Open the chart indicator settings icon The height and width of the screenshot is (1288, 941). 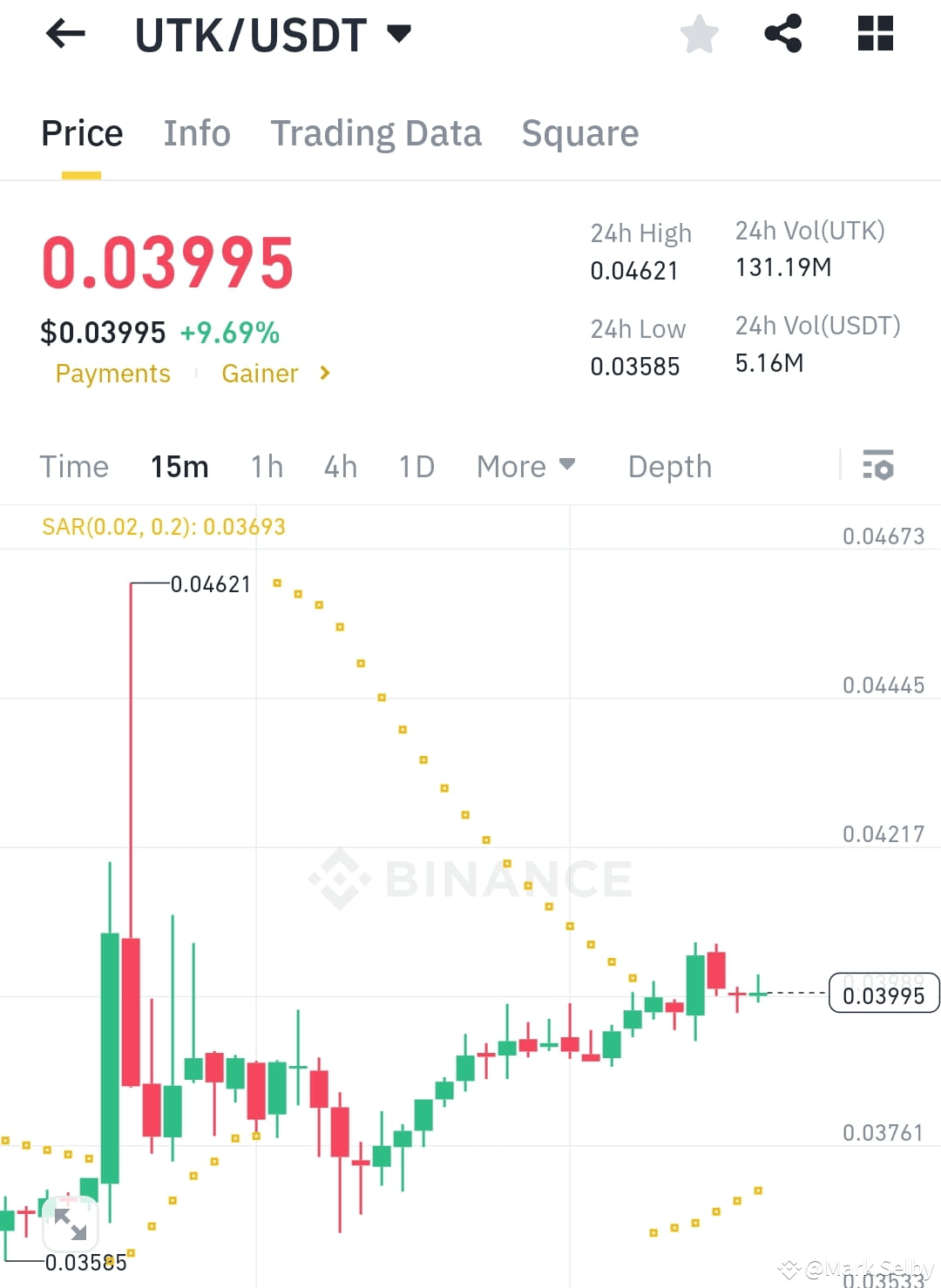(879, 467)
